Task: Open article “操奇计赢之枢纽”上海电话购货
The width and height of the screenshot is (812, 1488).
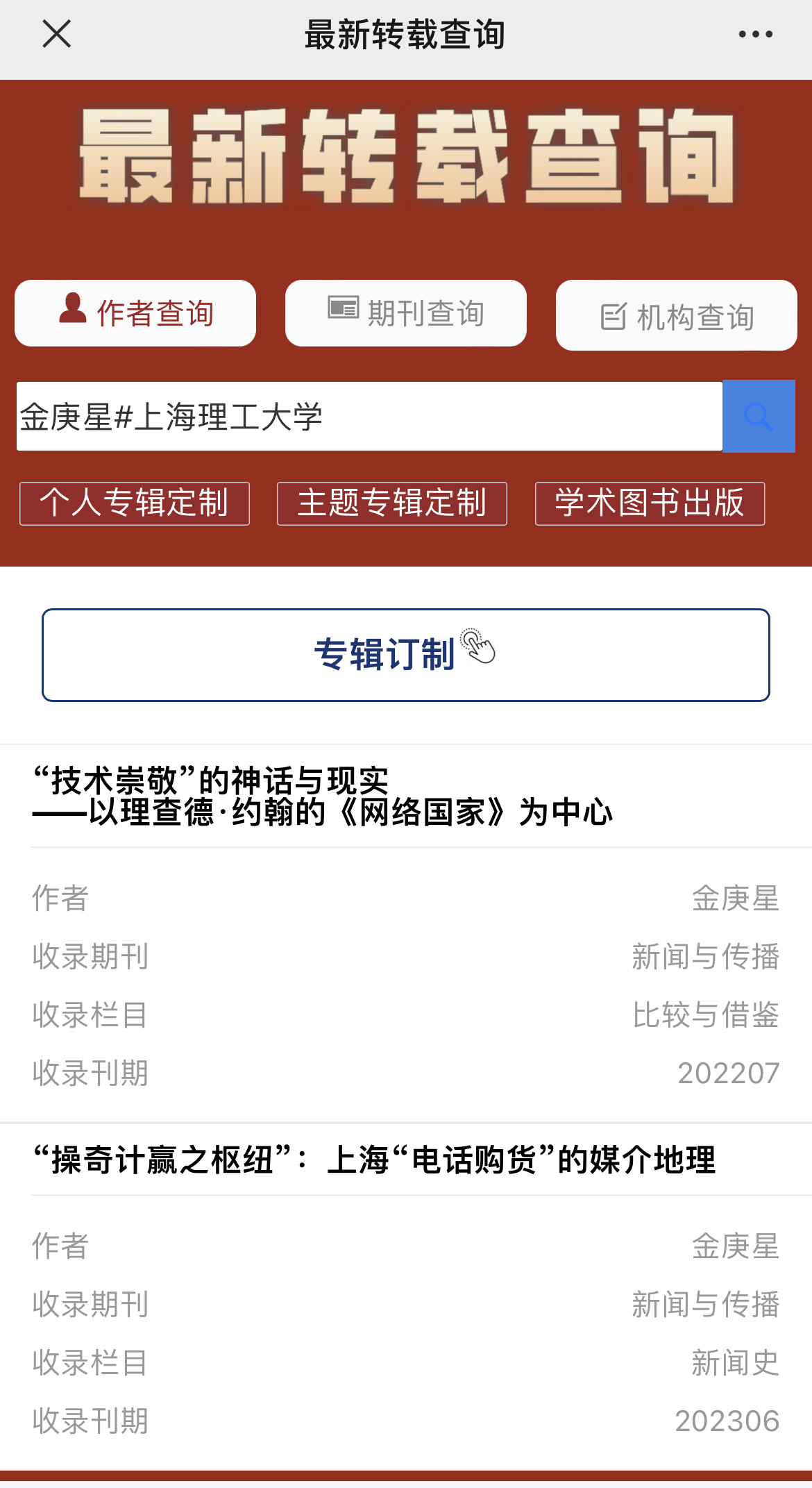Action: (x=375, y=1160)
